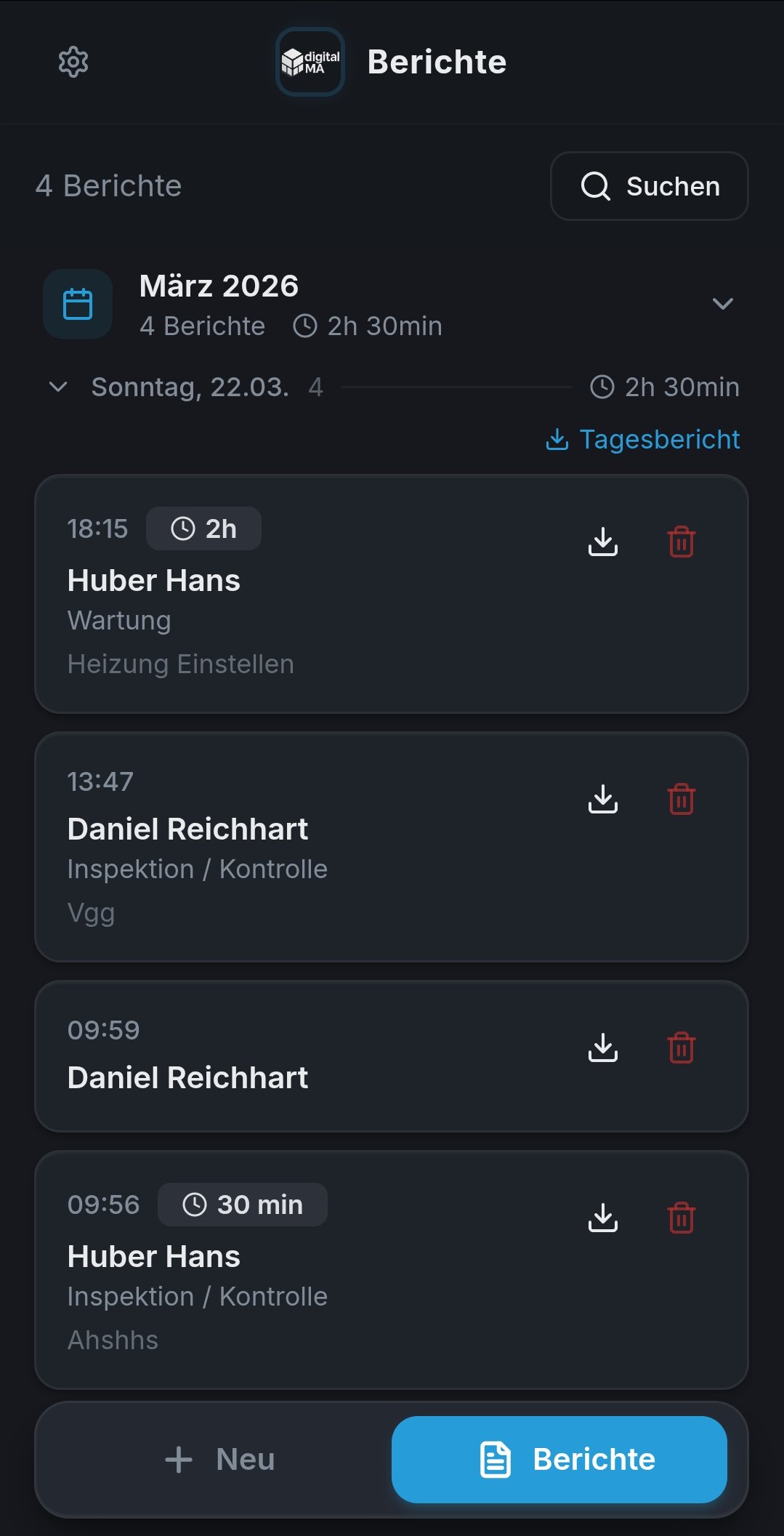
Task: Click the clock badge showing 2h duration
Action: coord(203,528)
